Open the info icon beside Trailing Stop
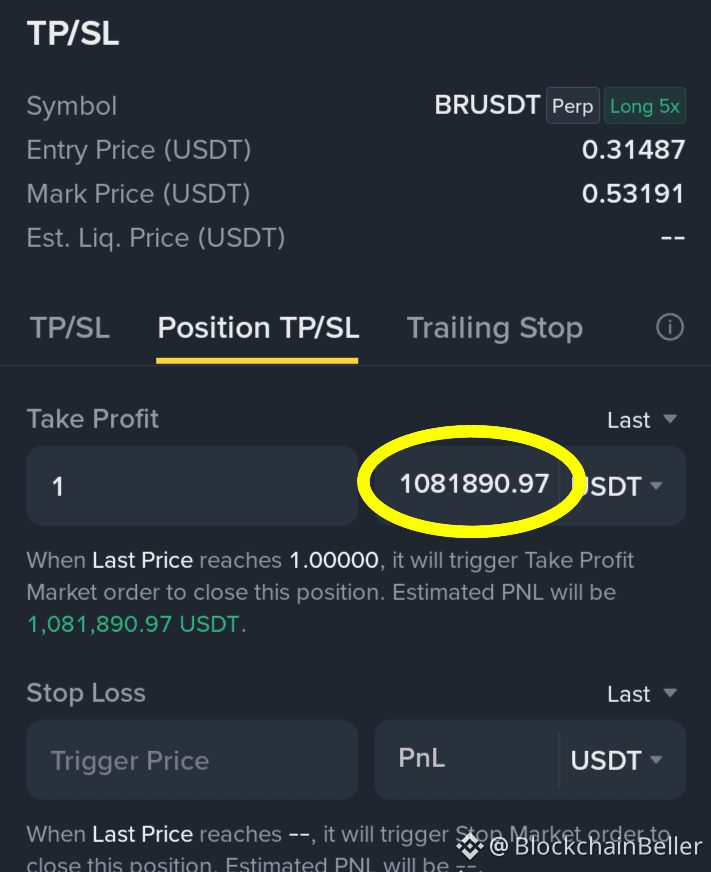711x872 pixels. tap(670, 327)
